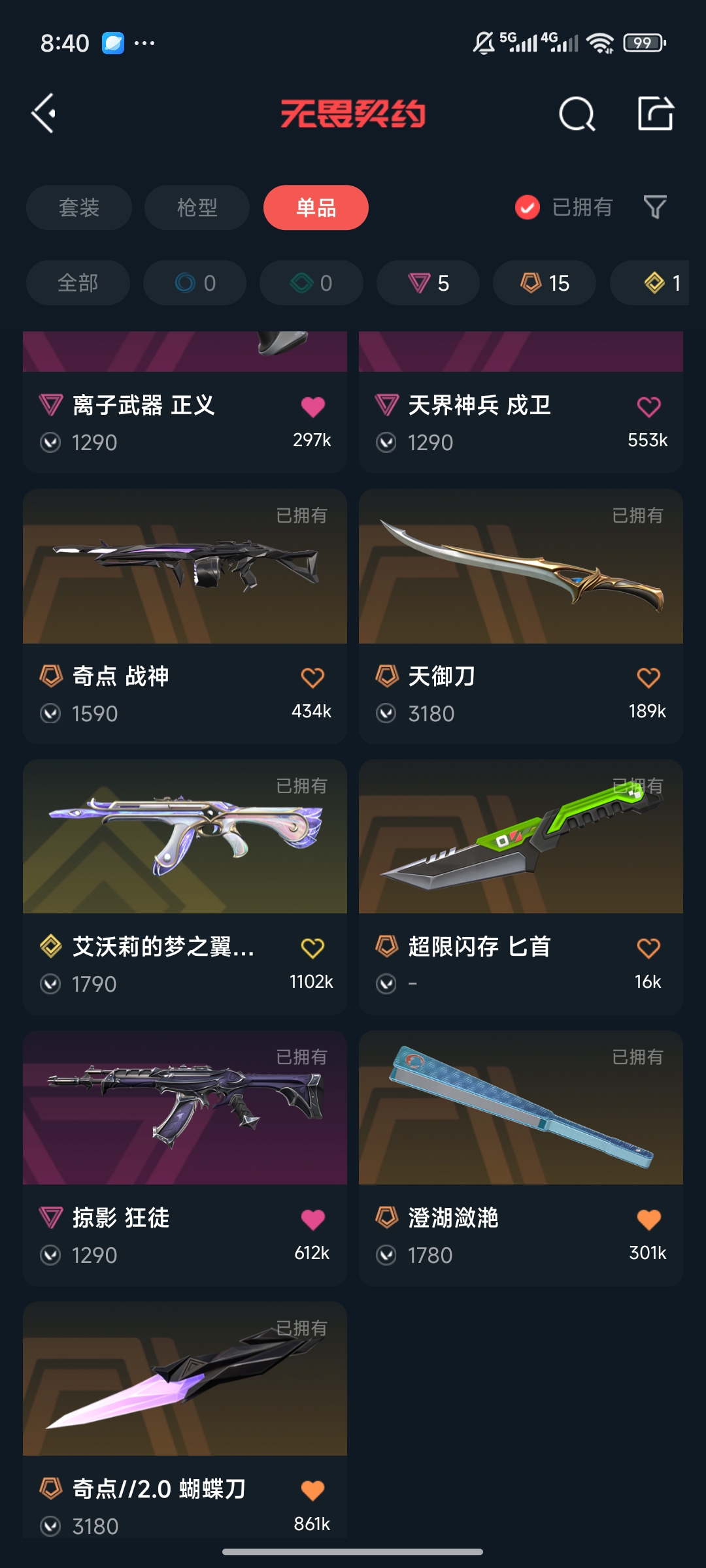This screenshot has height=1568, width=706.
Task: Open the filter funnel icon
Action: (x=654, y=208)
